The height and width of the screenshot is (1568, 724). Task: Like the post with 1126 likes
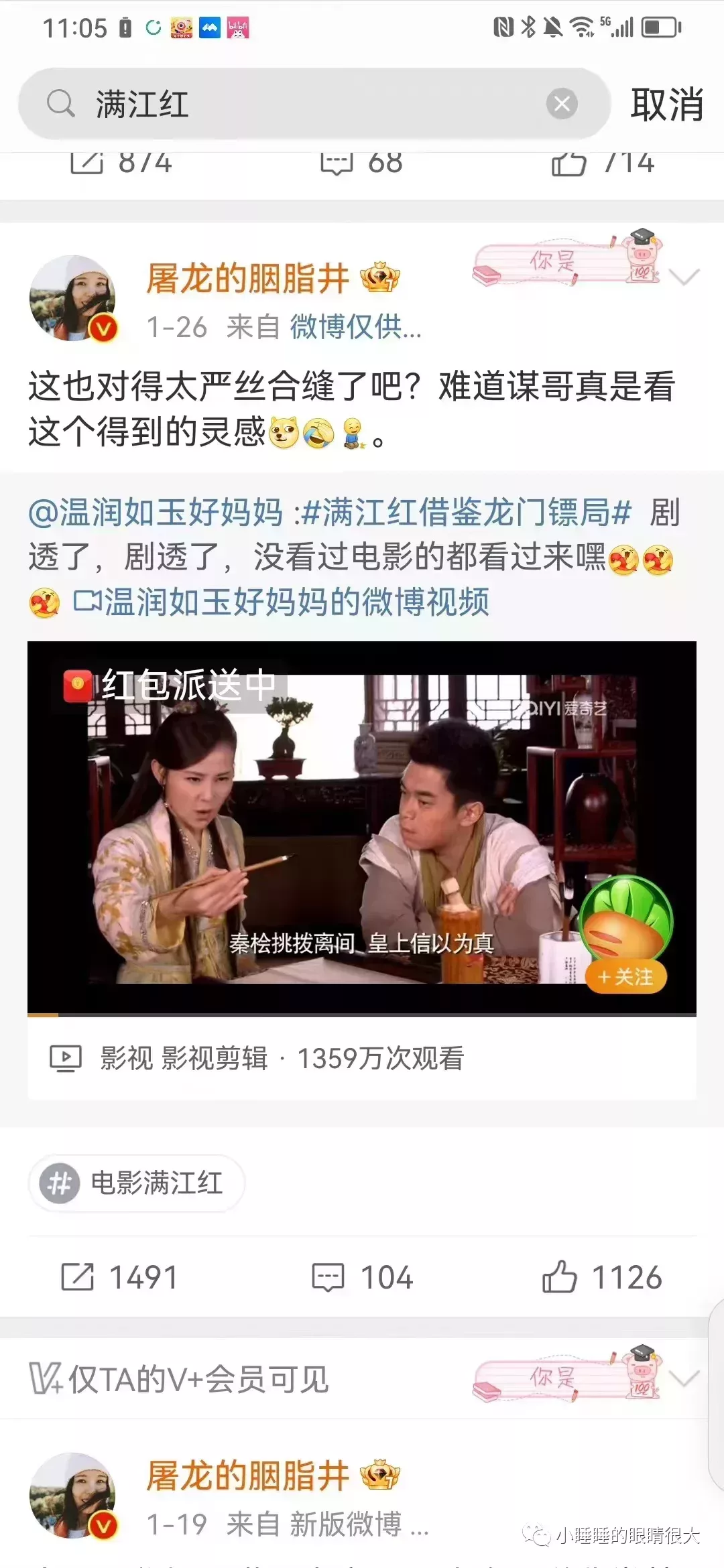coord(601,1277)
